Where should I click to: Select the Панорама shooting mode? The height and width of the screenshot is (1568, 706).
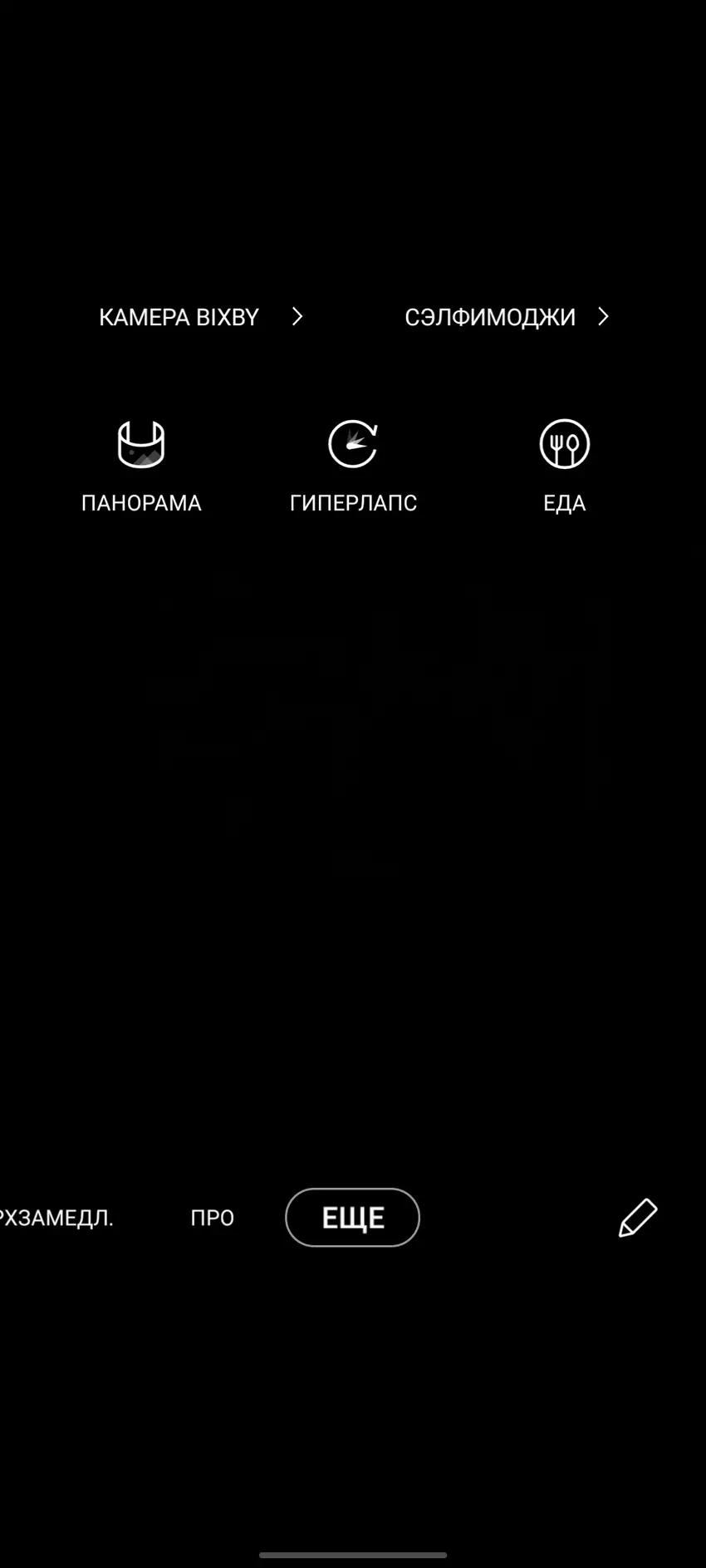(x=141, y=466)
